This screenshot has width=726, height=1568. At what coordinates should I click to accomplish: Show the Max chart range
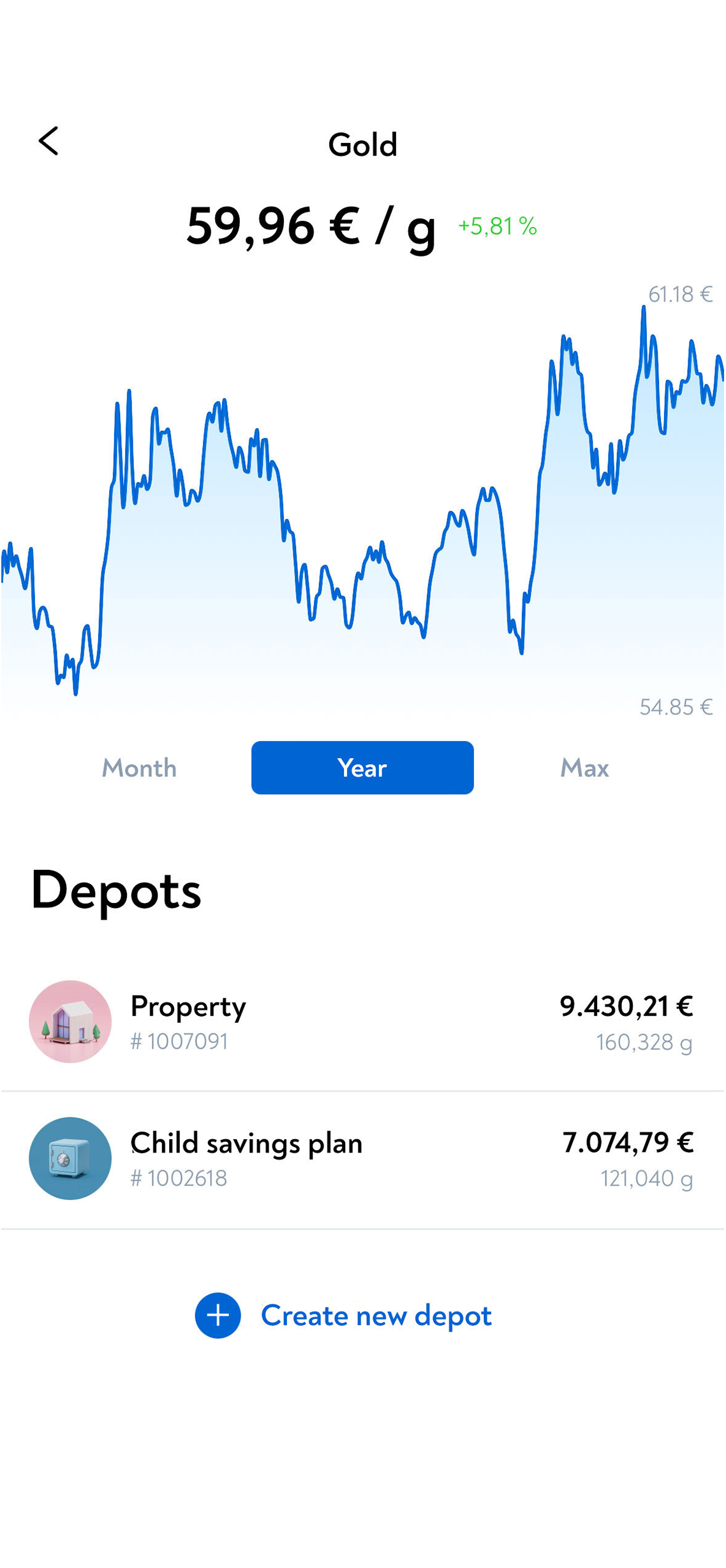(x=584, y=768)
